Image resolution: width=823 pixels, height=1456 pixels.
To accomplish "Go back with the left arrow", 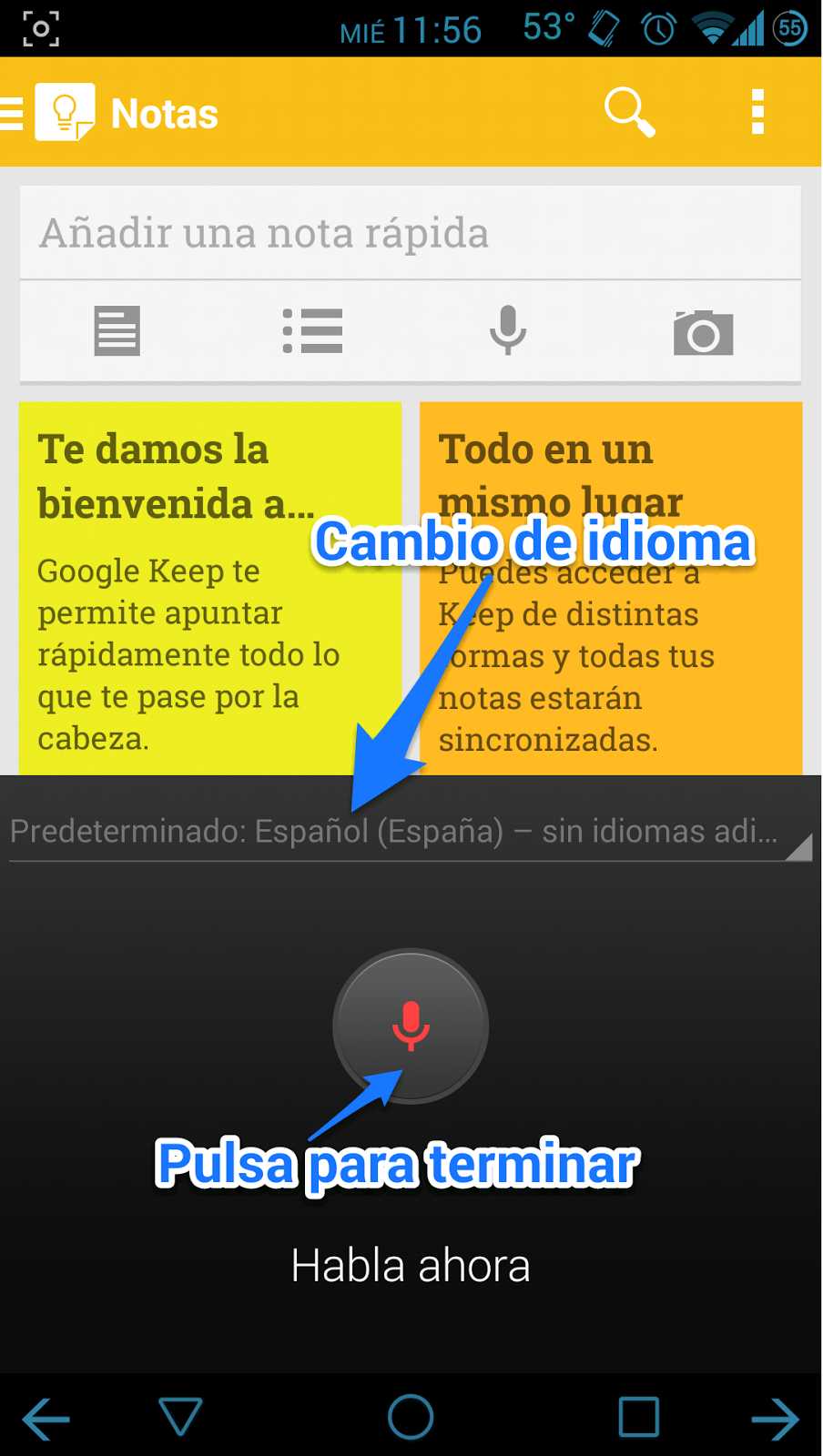I will tap(46, 1418).
